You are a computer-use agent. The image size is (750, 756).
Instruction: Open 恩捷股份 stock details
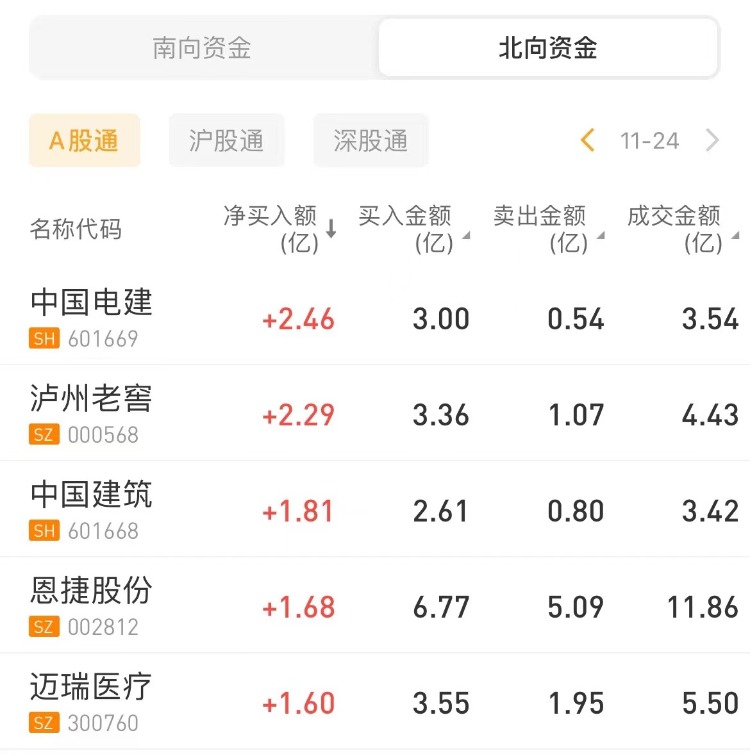(92, 604)
